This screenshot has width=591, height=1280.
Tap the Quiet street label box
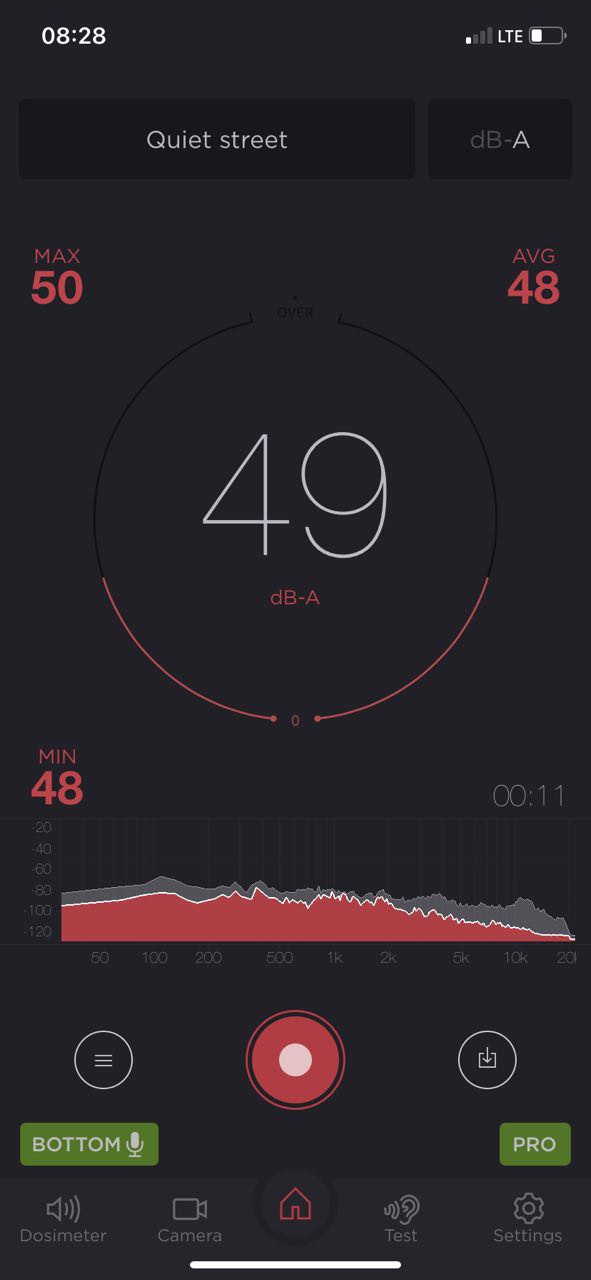pyautogui.click(x=216, y=139)
